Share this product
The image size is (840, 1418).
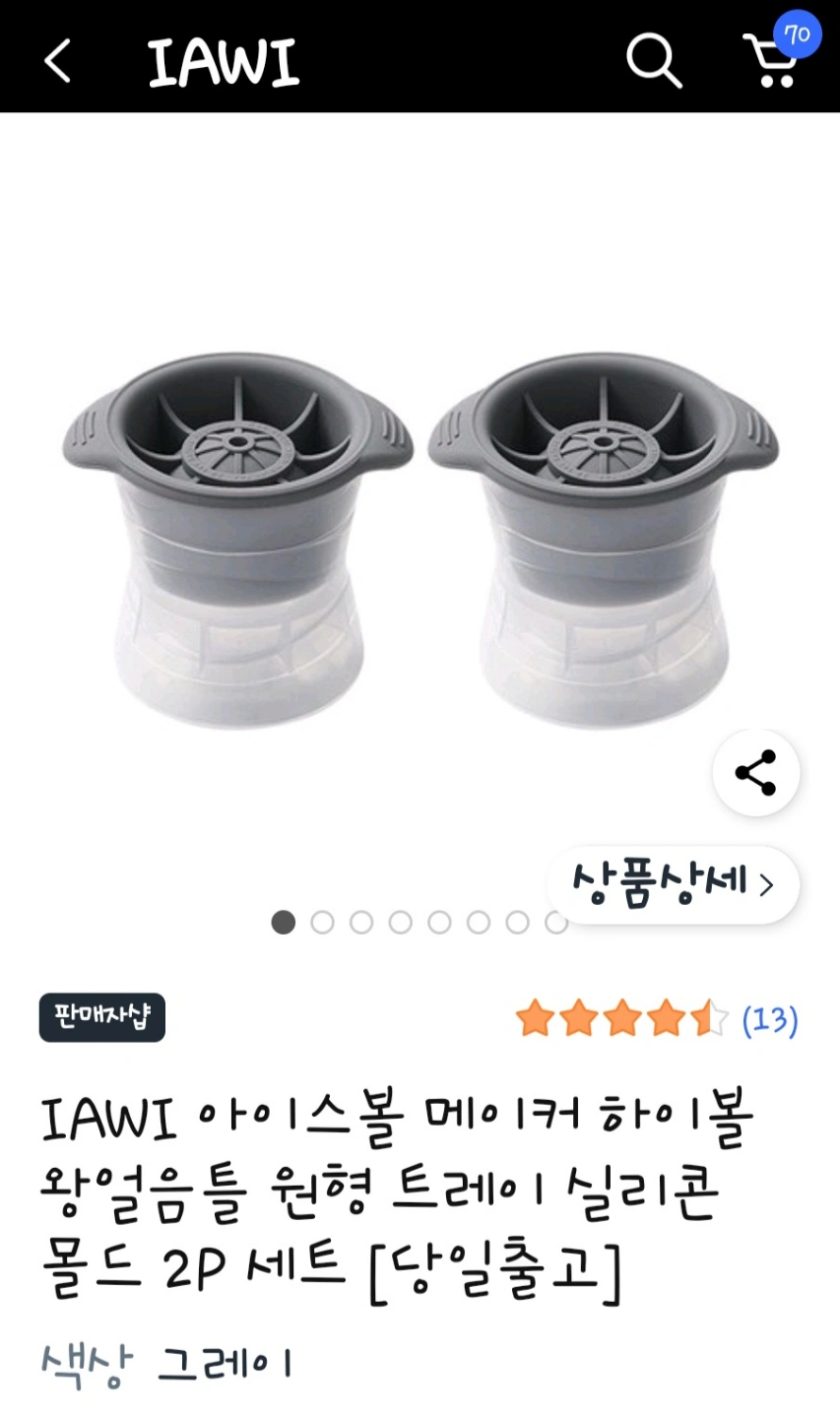point(755,773)
